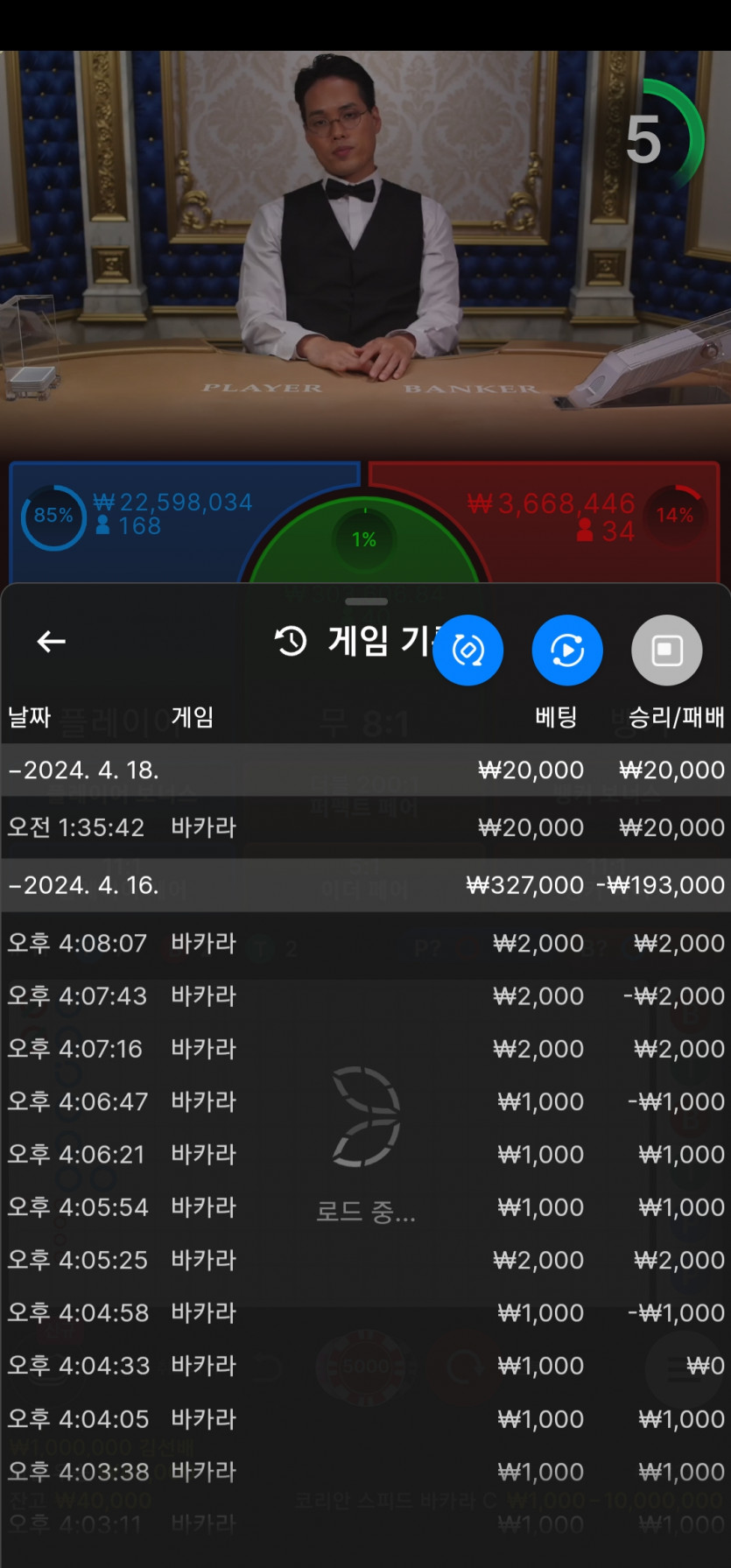Image resolution: width=731 pixels, height=1568 pixels.
Task: View the 오후 4:05:25 바카라 result
Action: coord(365,1260)
